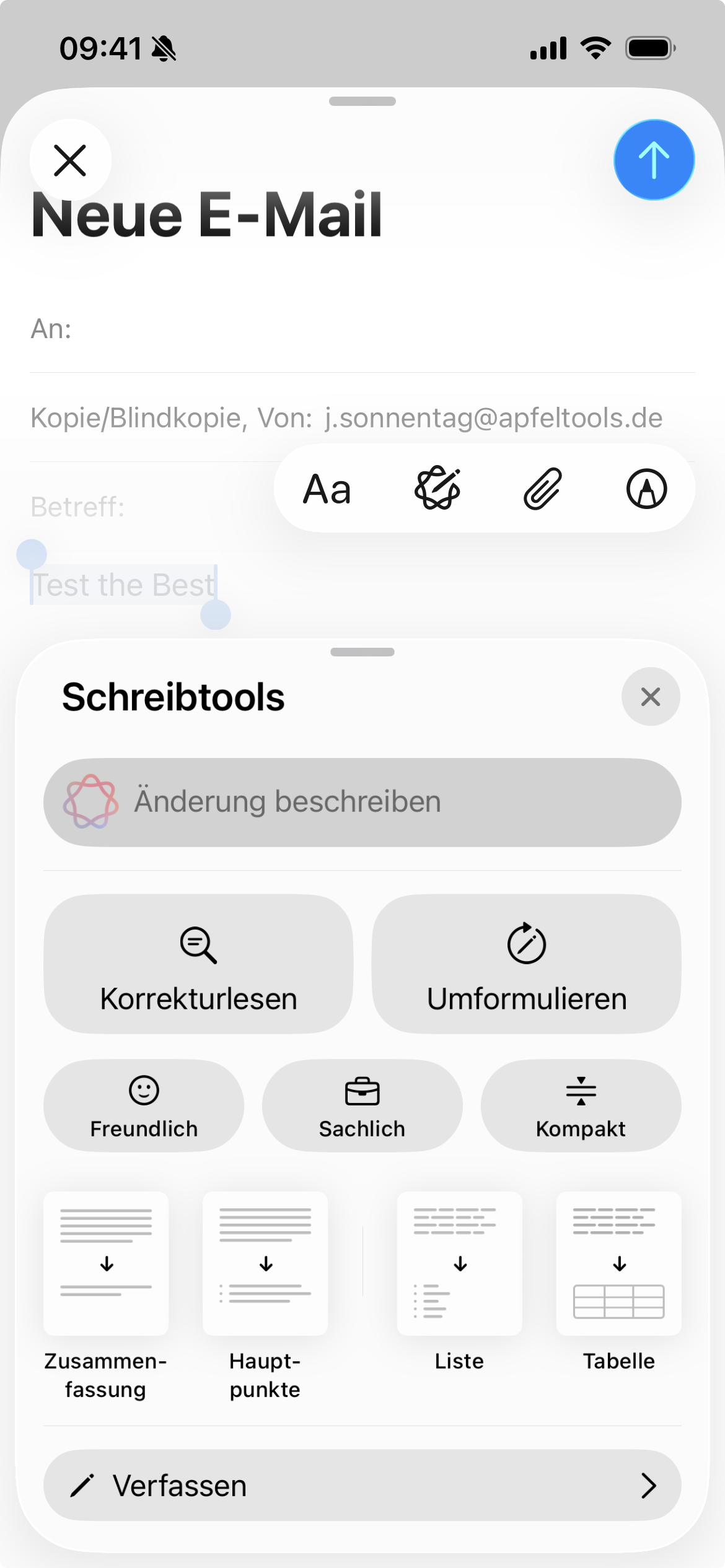Apply the Sachlich tone

(x=362, y=1105)
